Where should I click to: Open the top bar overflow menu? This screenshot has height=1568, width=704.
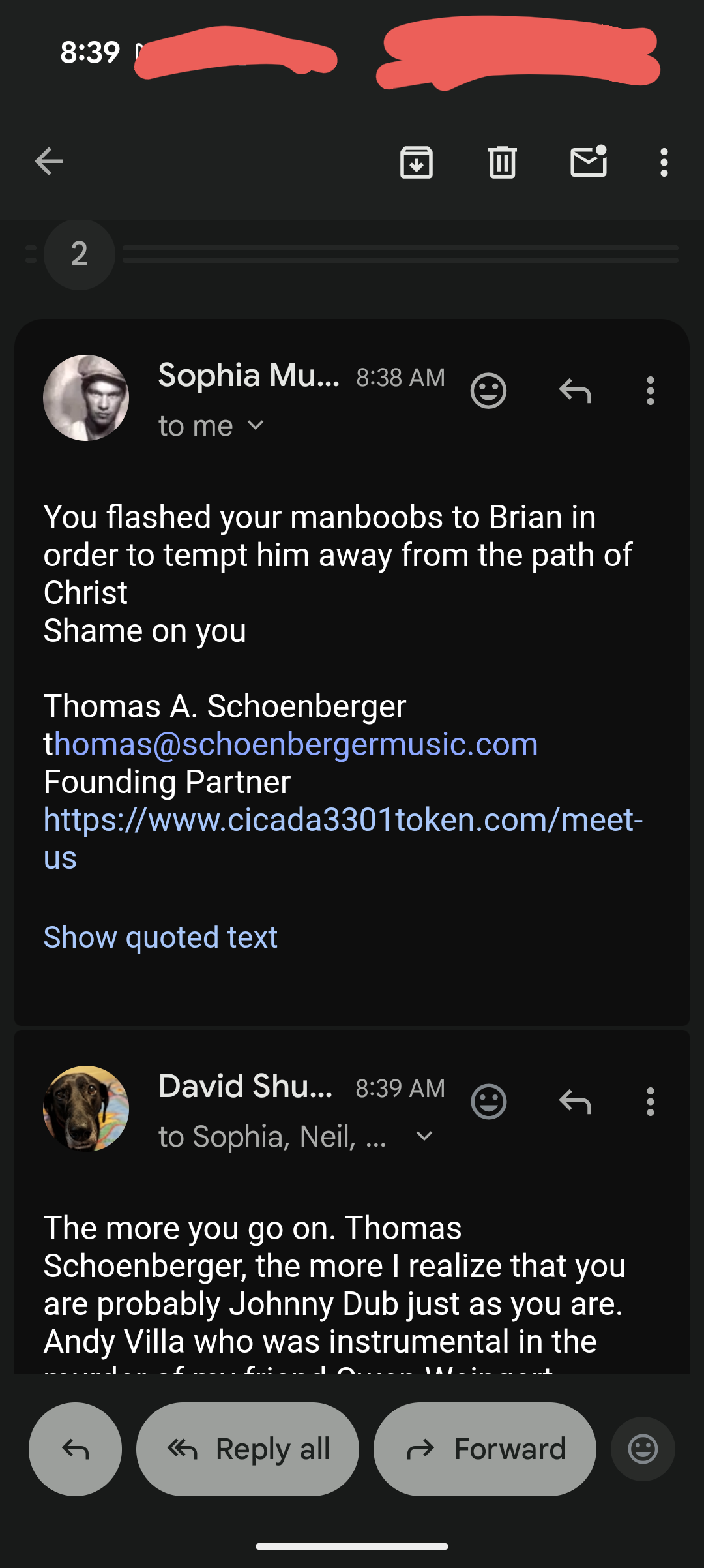pos(664,162)
